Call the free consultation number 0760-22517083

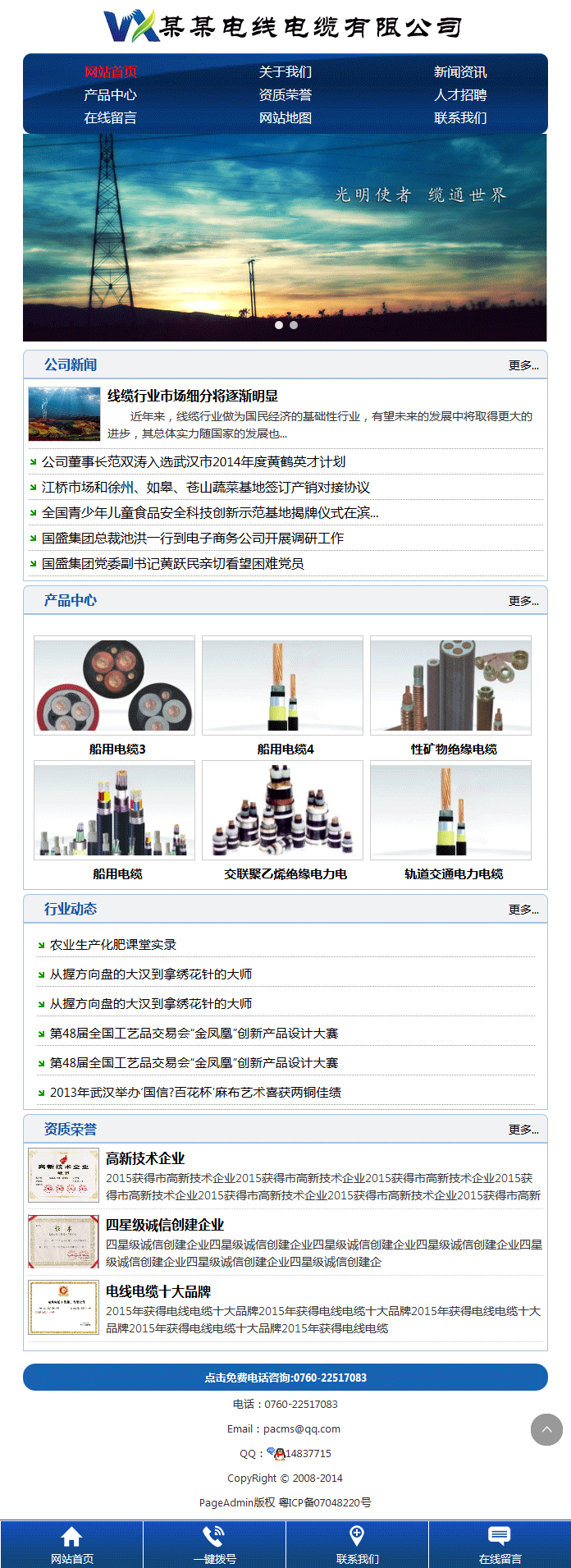285,1378
